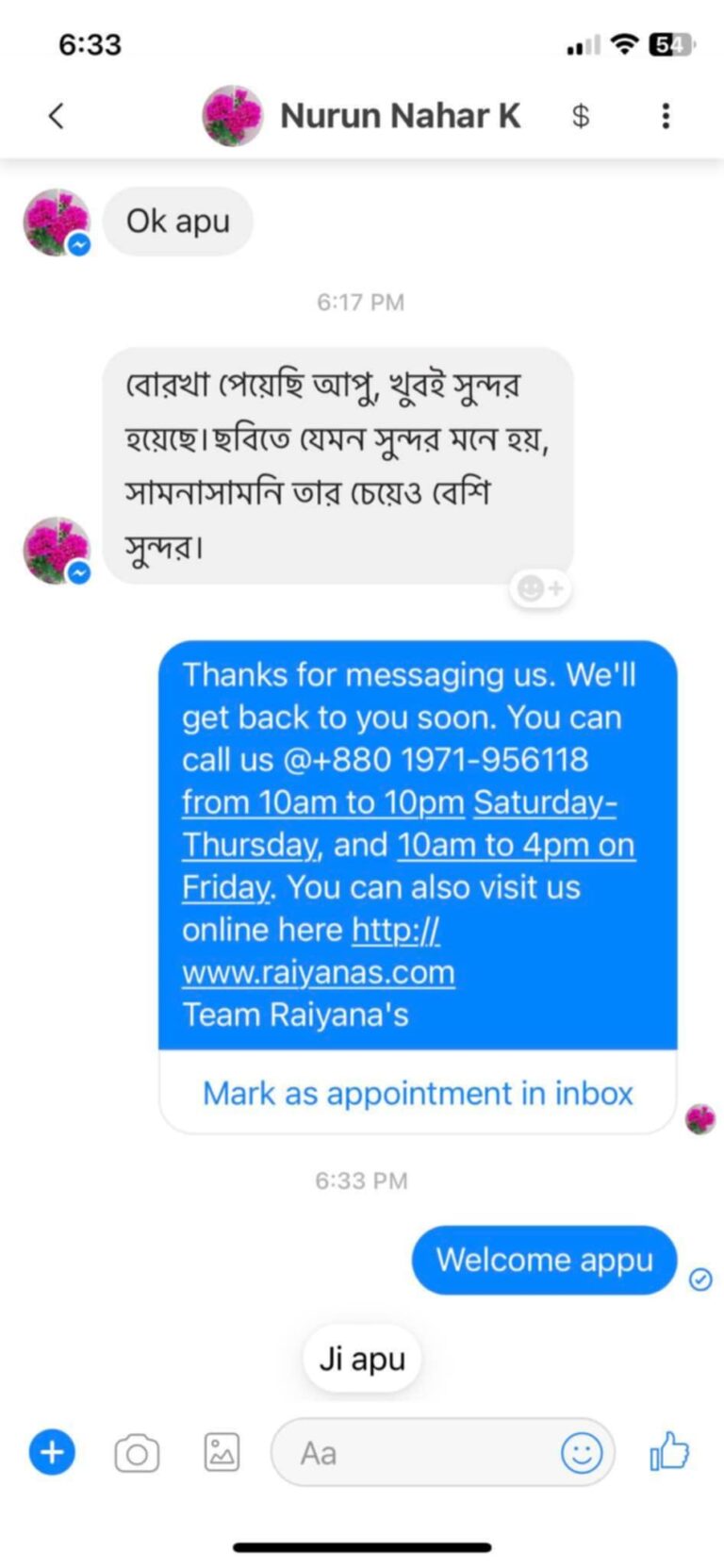The image size is (724, 1568).
Task: Open the www.raiyanas.com link
Action: pos(318,972)
